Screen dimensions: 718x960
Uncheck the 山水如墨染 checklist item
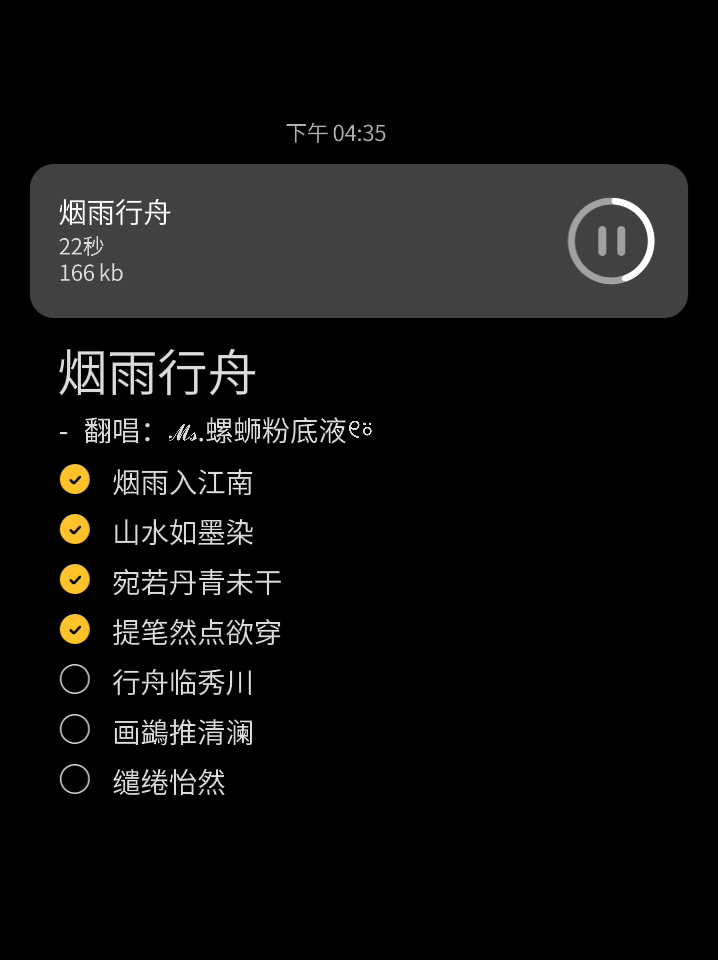pos(75,530)
